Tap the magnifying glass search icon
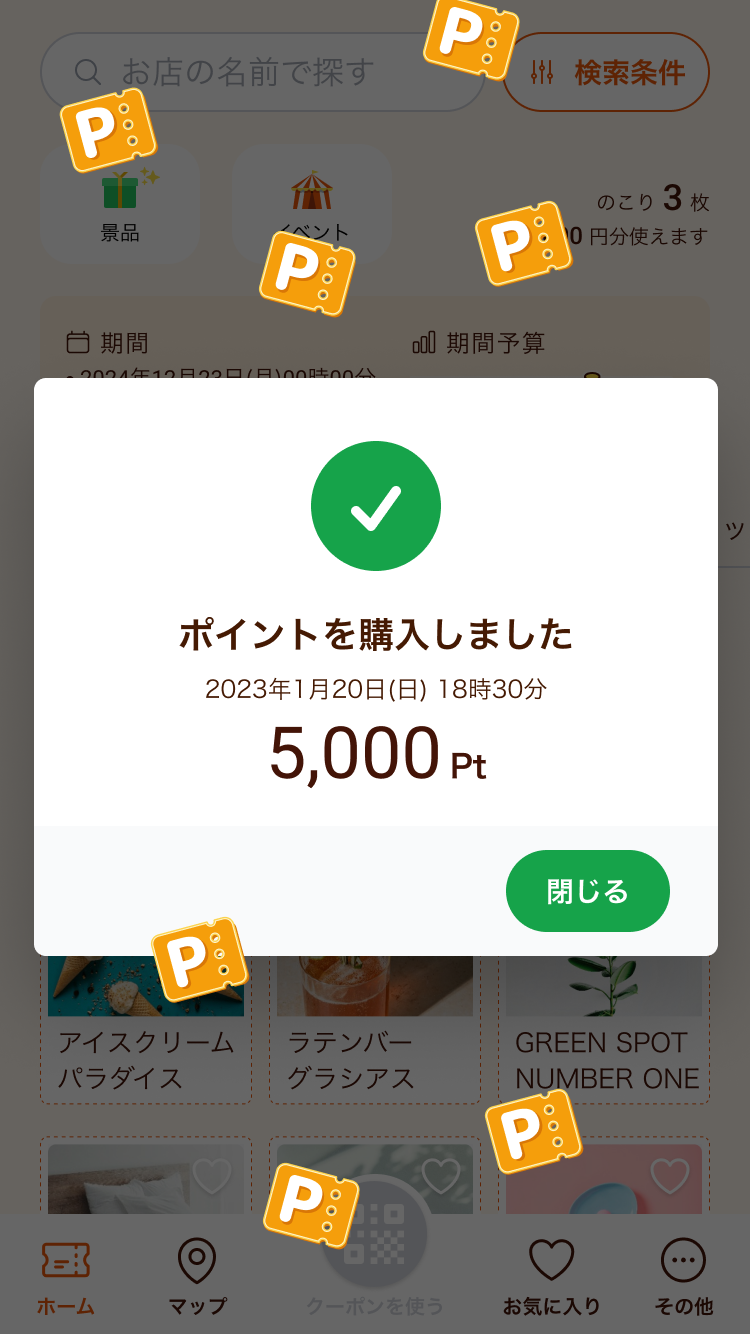Screen dimensions: 750x1334 coord(89,71)
